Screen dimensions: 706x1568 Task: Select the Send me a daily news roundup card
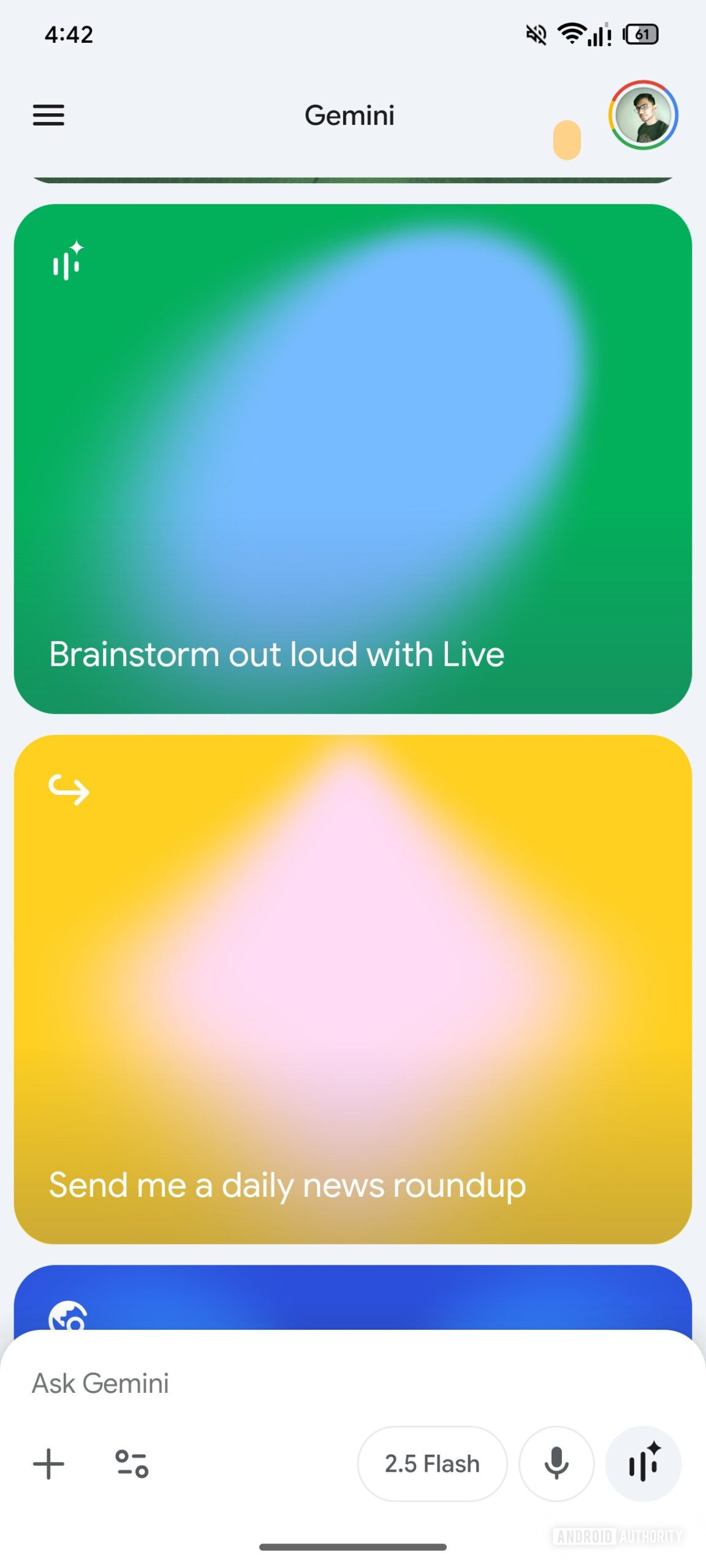pyautogui.click(x=352, y=989)
